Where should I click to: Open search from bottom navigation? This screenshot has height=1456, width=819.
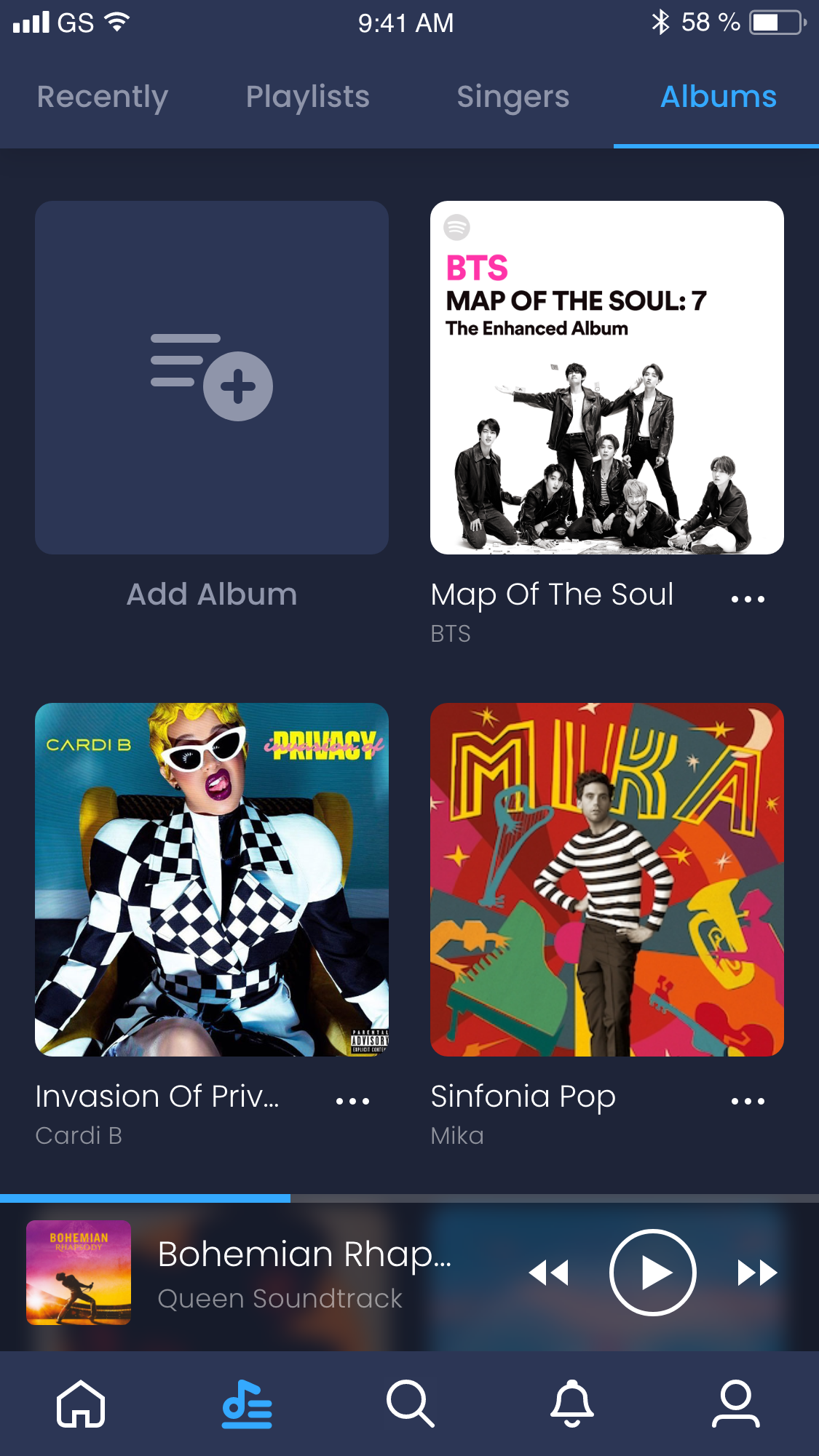coord(410,1403)
